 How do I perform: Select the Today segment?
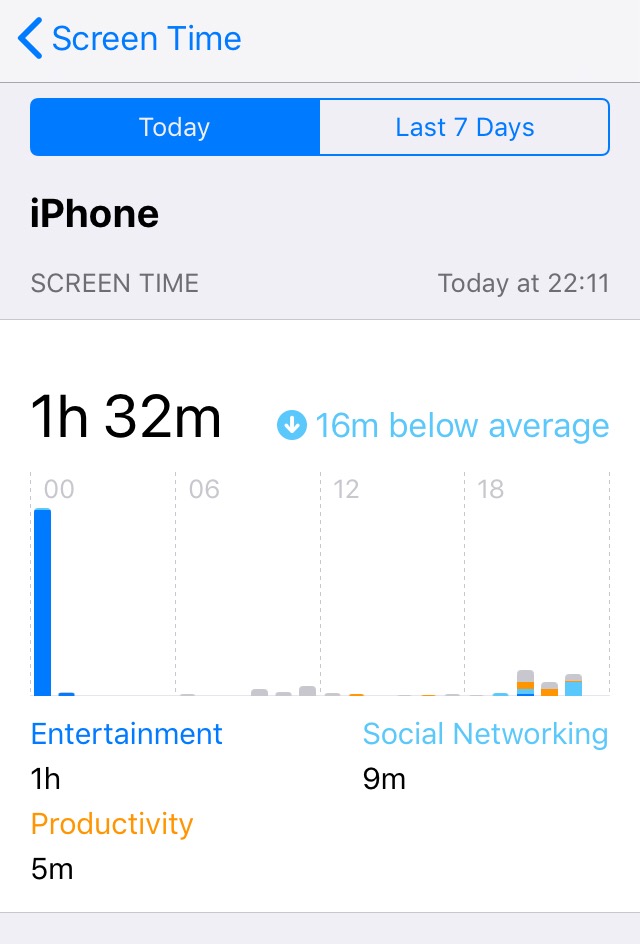pos(175,127)
